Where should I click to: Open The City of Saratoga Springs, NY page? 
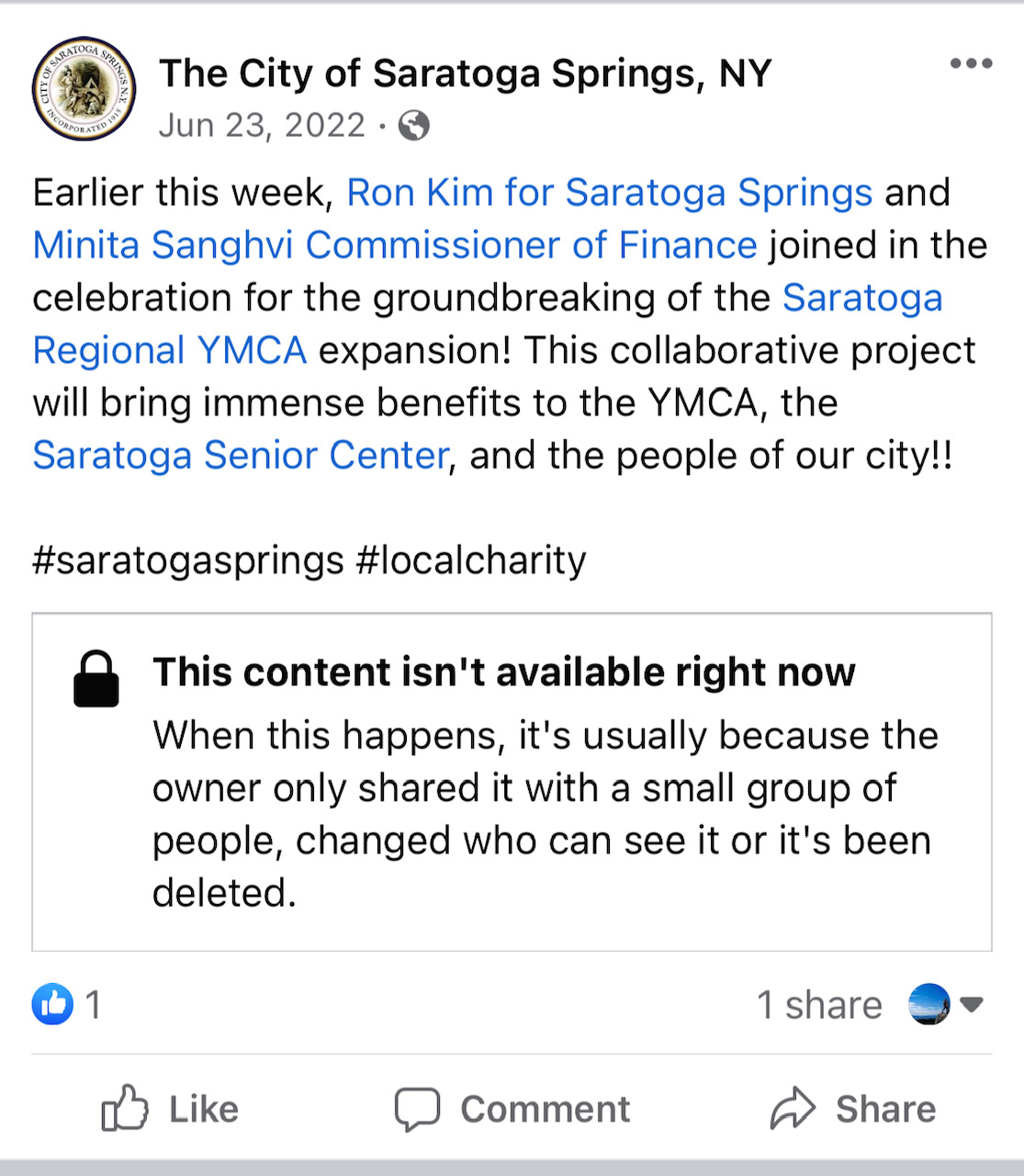465,73
